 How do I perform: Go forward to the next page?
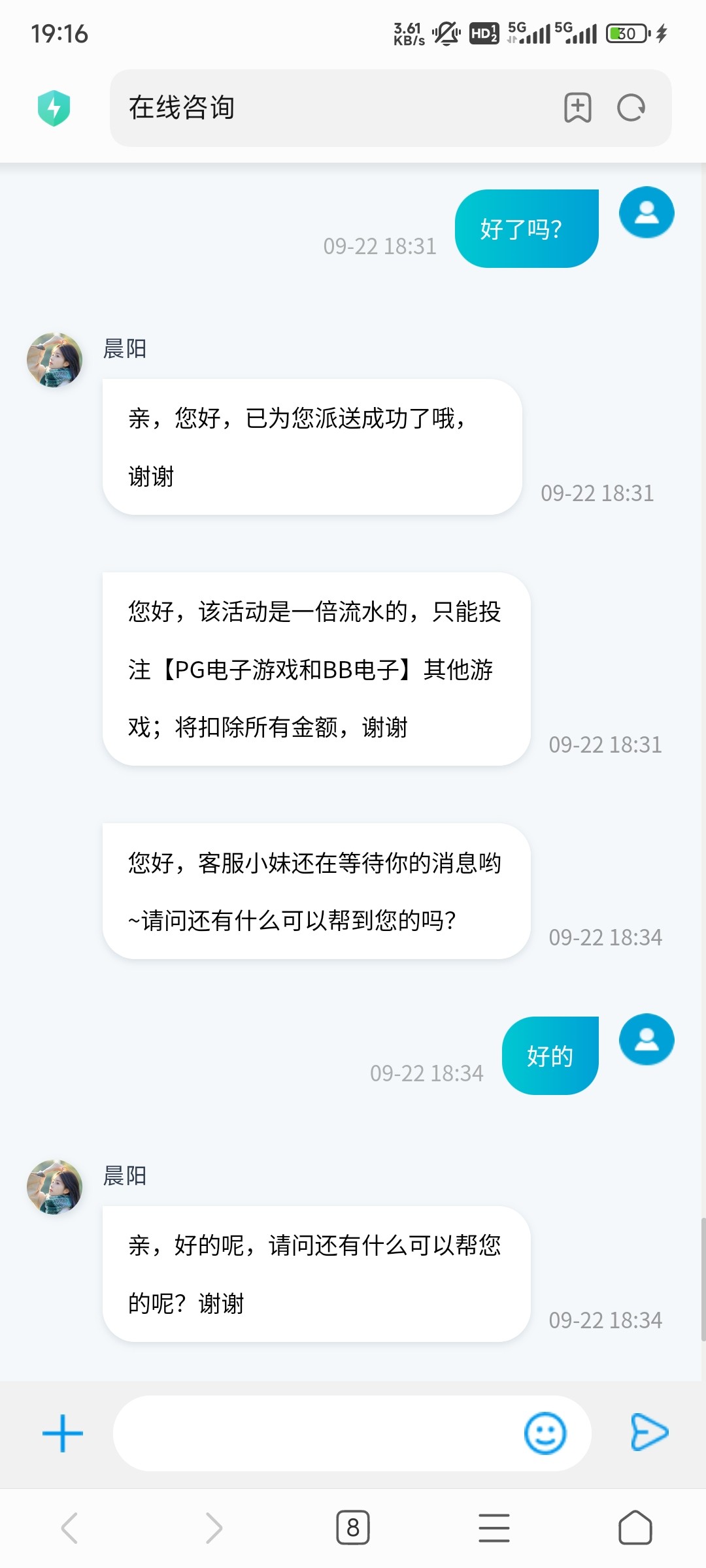pos(213,1528)
